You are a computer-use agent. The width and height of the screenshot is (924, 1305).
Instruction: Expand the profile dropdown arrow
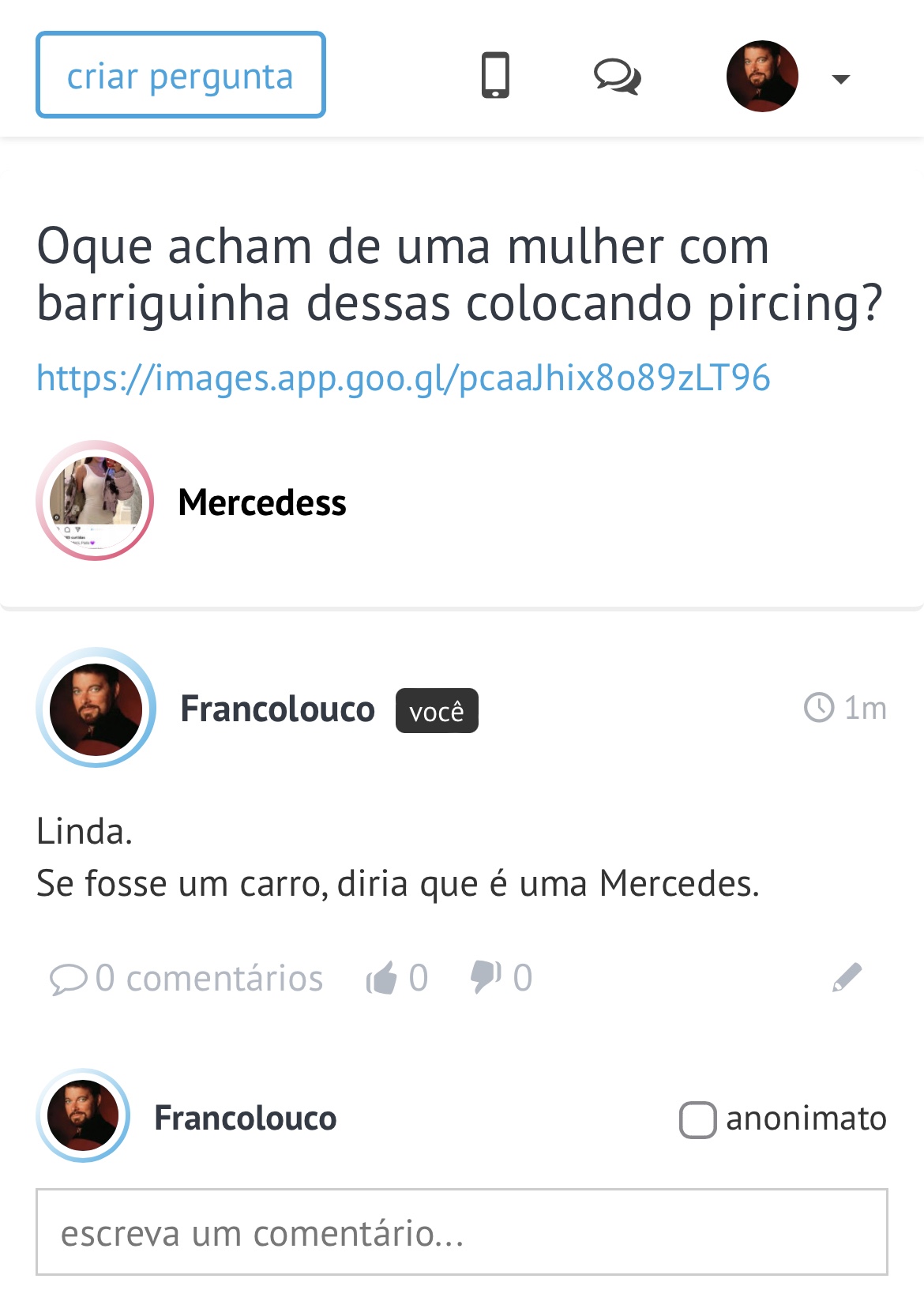[840, 78]
